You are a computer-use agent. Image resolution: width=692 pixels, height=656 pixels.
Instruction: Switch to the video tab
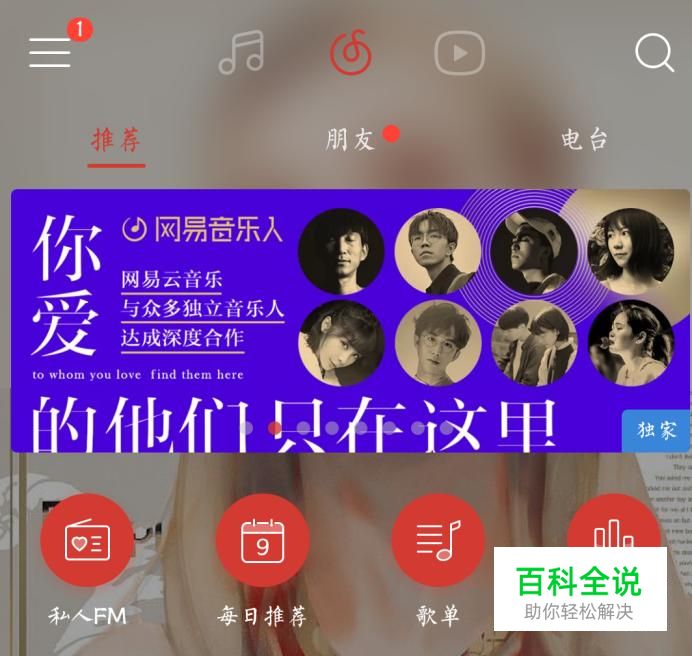pos(459,53)
